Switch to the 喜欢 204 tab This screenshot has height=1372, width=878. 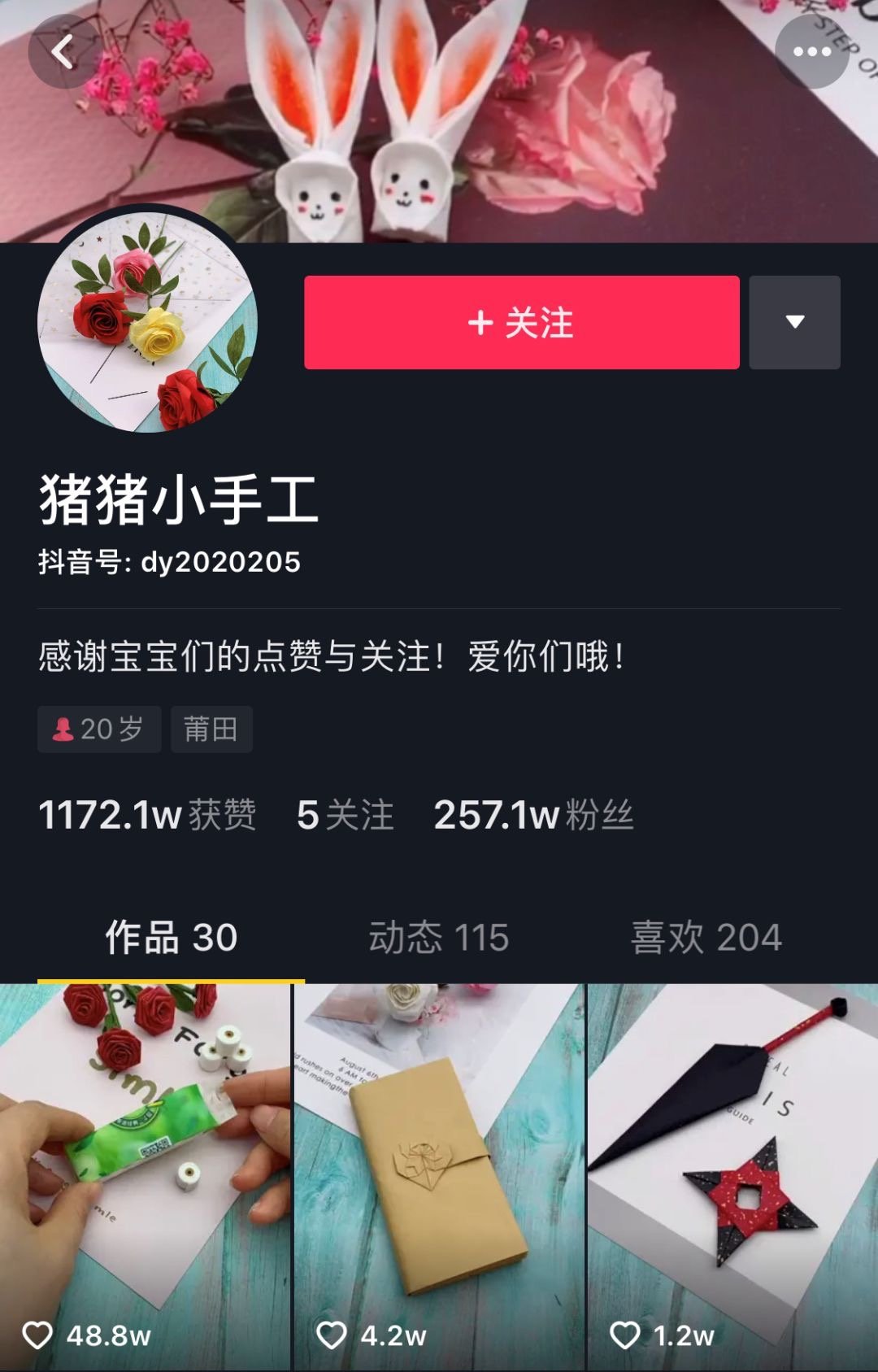[706, 938]
